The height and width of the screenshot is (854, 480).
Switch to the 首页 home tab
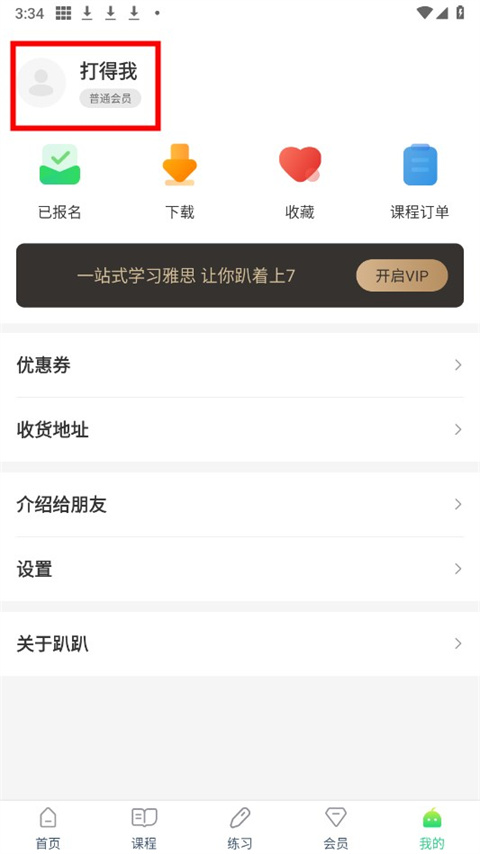click(x=48, y=828)
